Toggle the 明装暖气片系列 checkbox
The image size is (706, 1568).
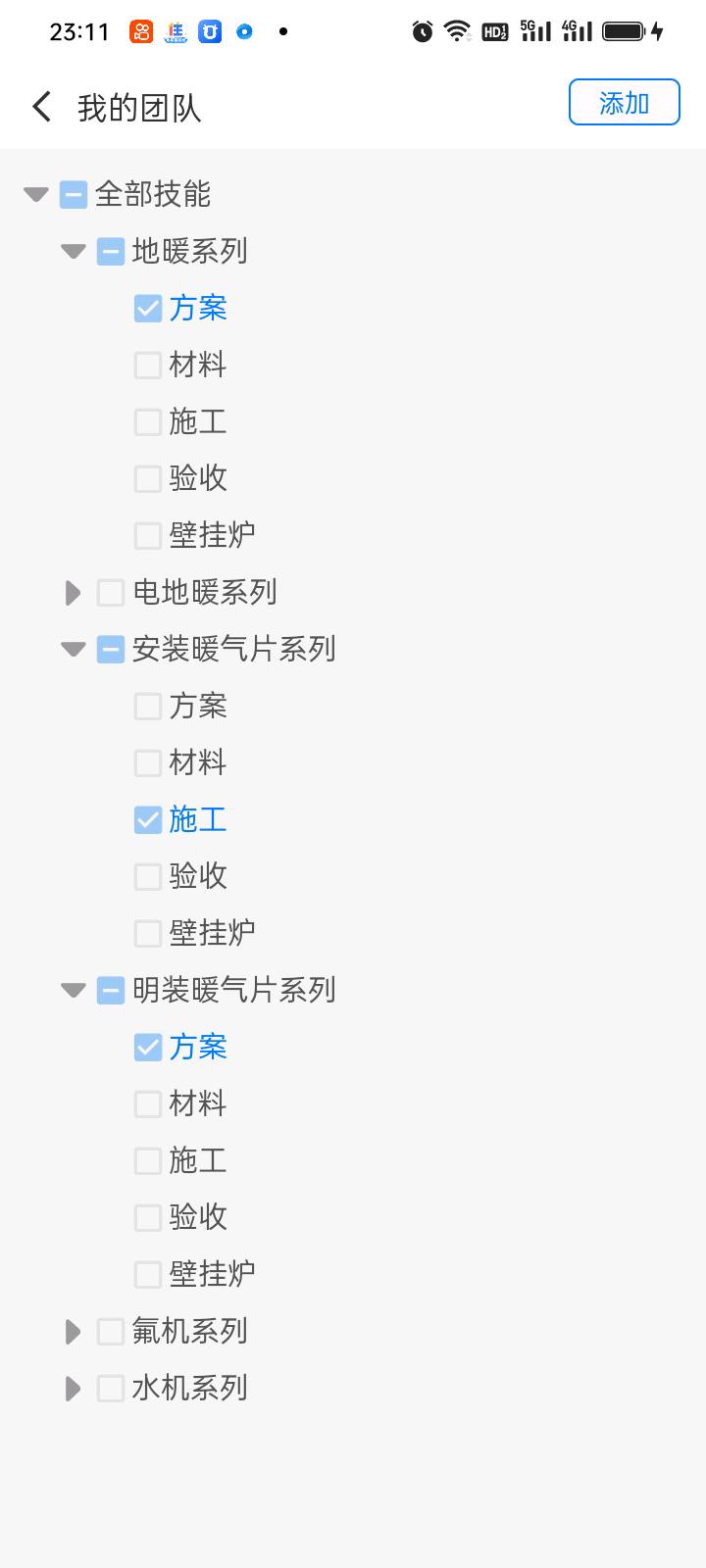click(111, 990)
